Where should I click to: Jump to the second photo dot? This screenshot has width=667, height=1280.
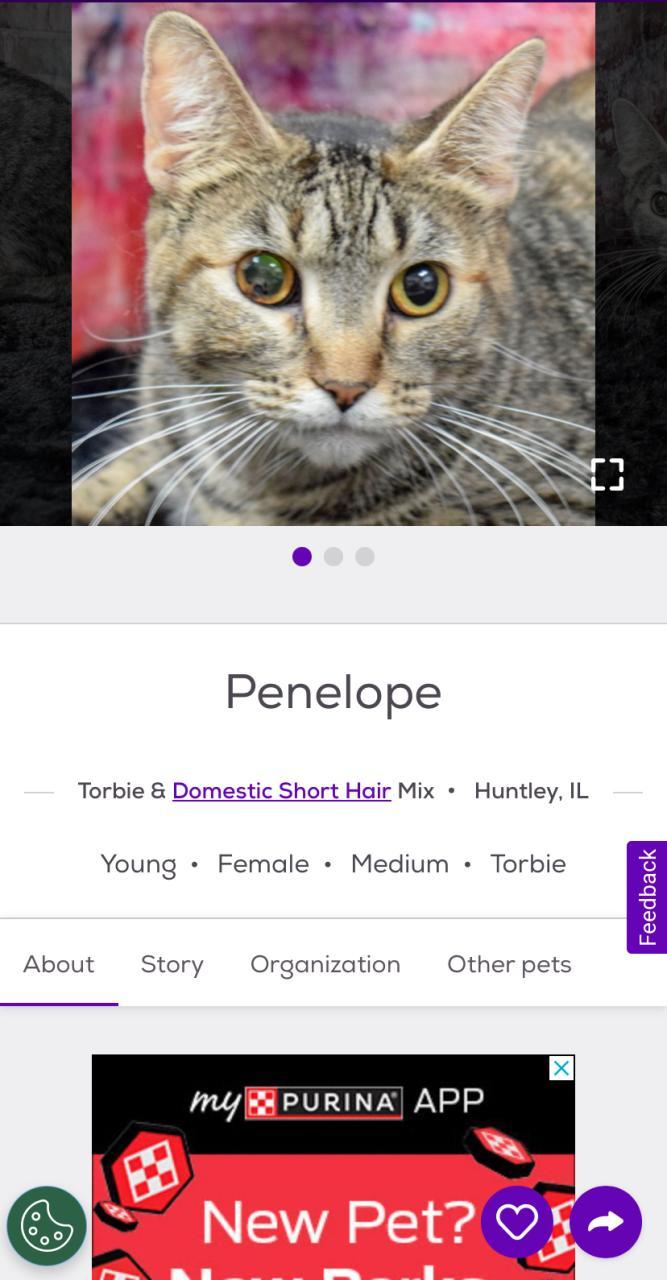(333, 557)
